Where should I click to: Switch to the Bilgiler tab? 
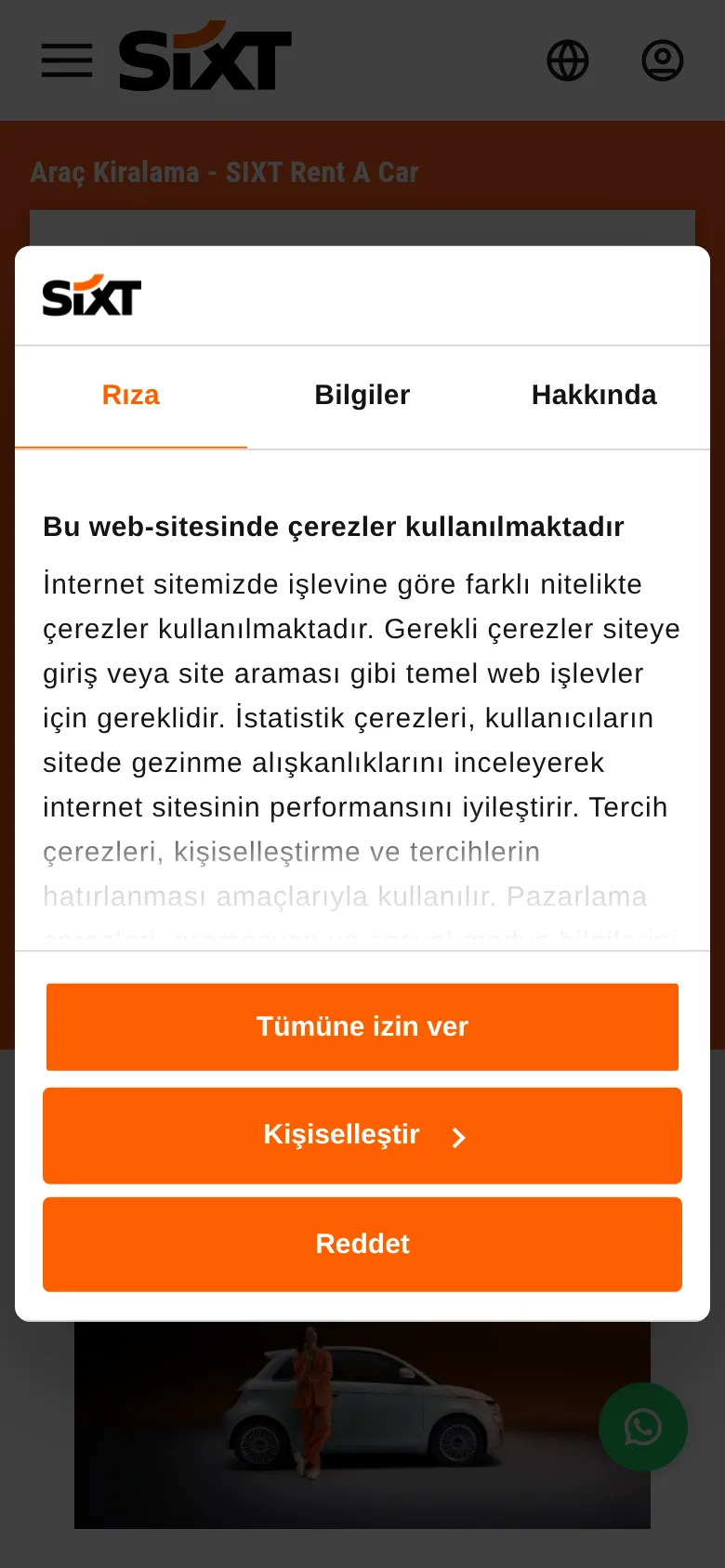click(x=362, y=396)
